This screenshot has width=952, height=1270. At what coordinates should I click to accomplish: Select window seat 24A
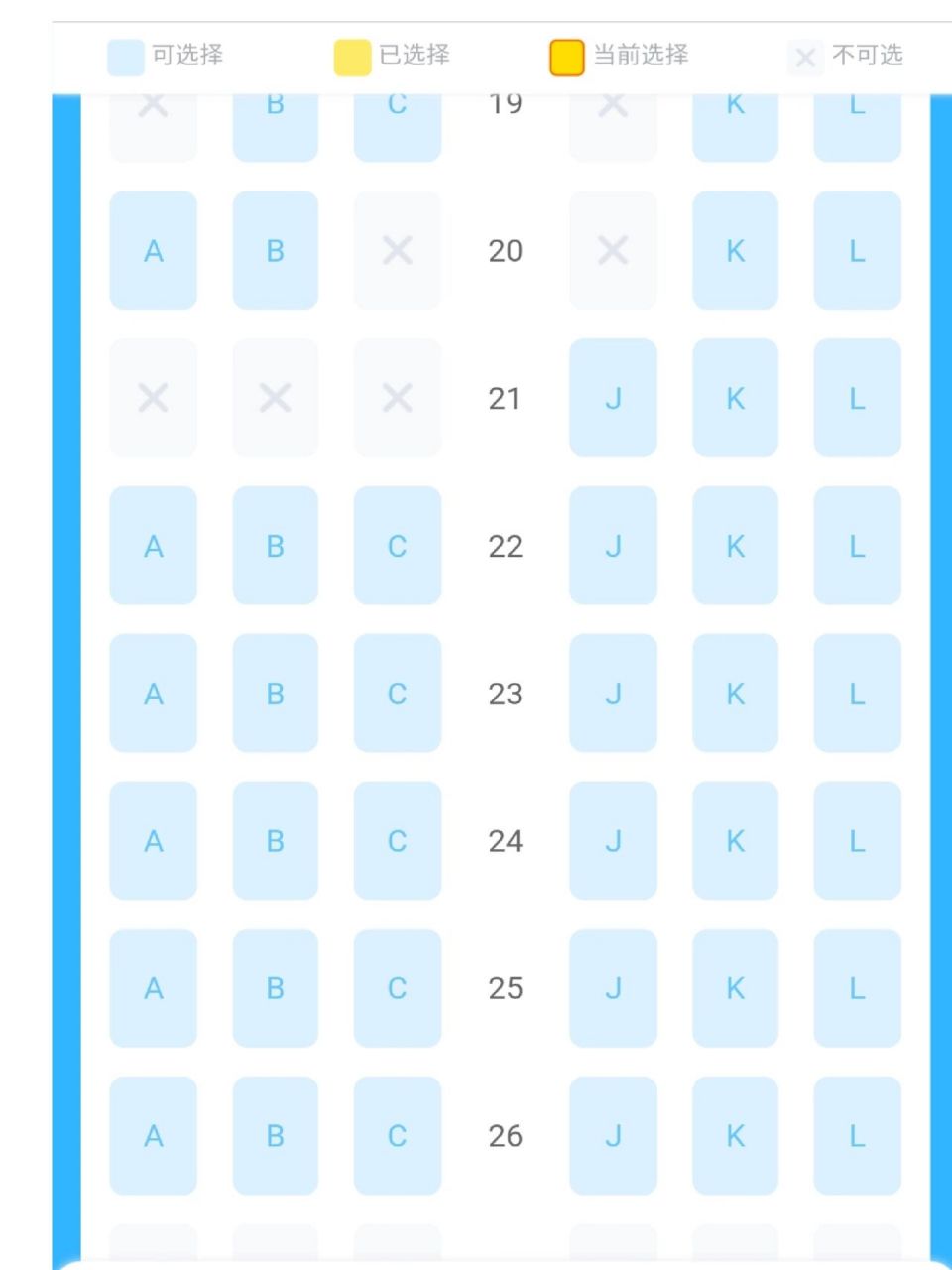click(153, 840)
